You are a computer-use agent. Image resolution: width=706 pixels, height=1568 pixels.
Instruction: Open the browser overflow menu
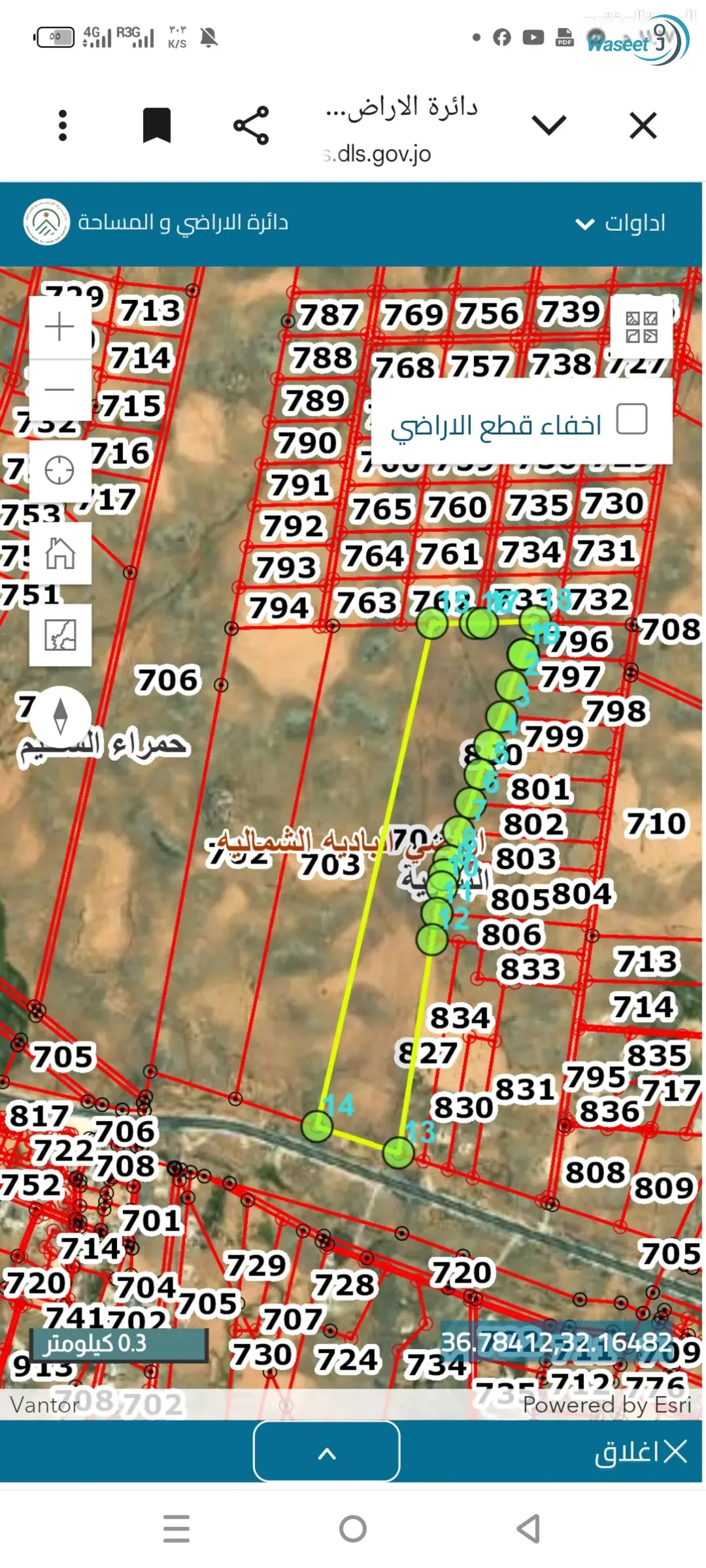63,125
